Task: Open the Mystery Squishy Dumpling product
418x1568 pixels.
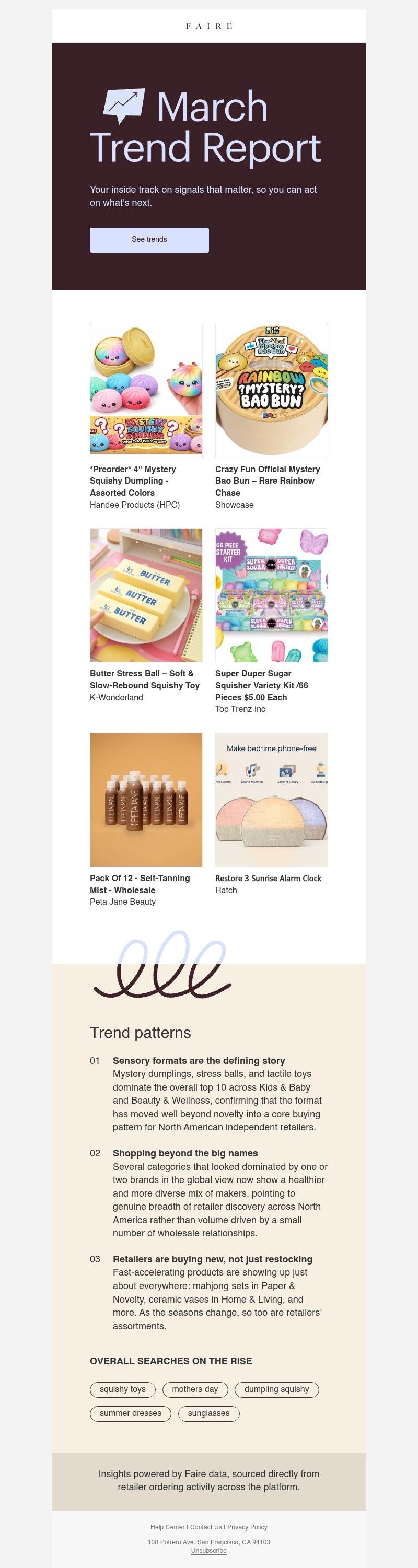Action: pos(146,390)
